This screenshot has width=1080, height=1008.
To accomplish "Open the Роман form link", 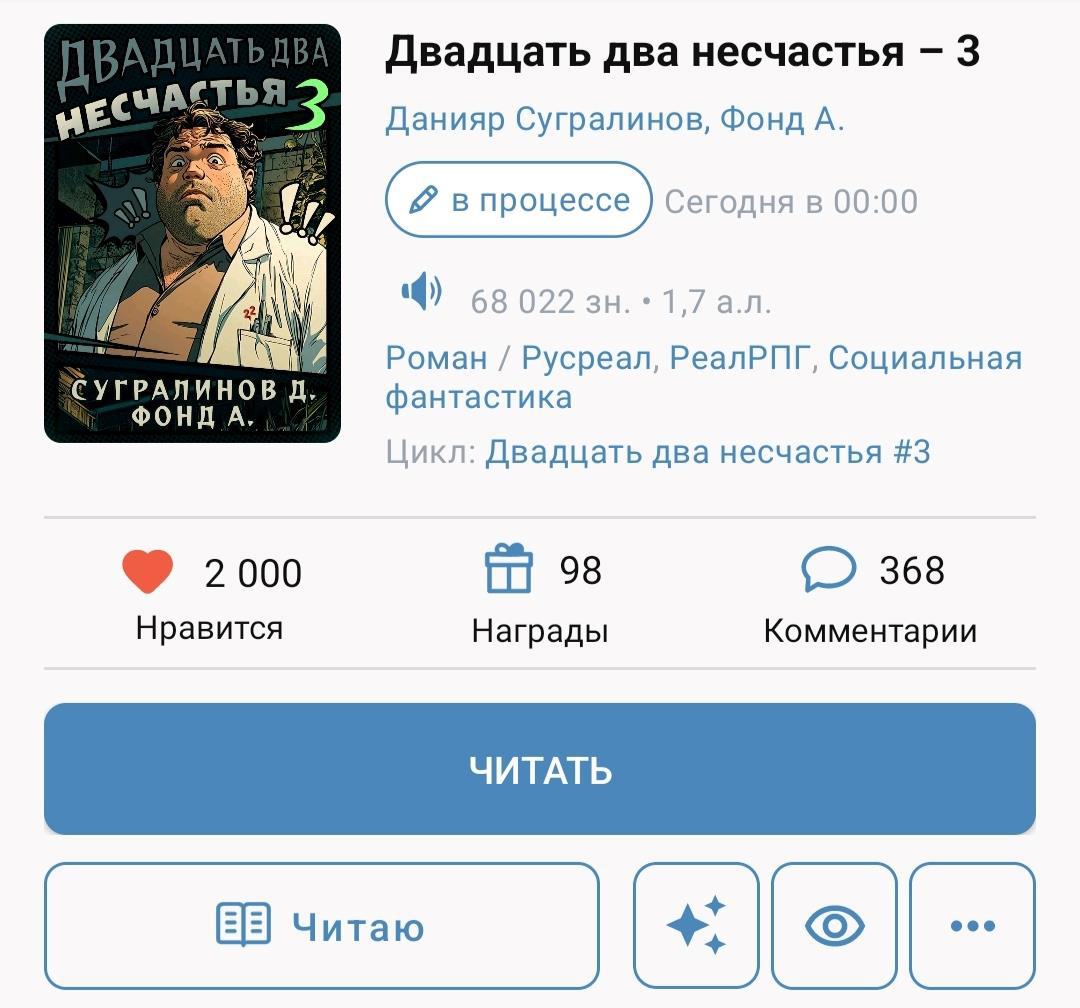I will click(x=436, y=358).
